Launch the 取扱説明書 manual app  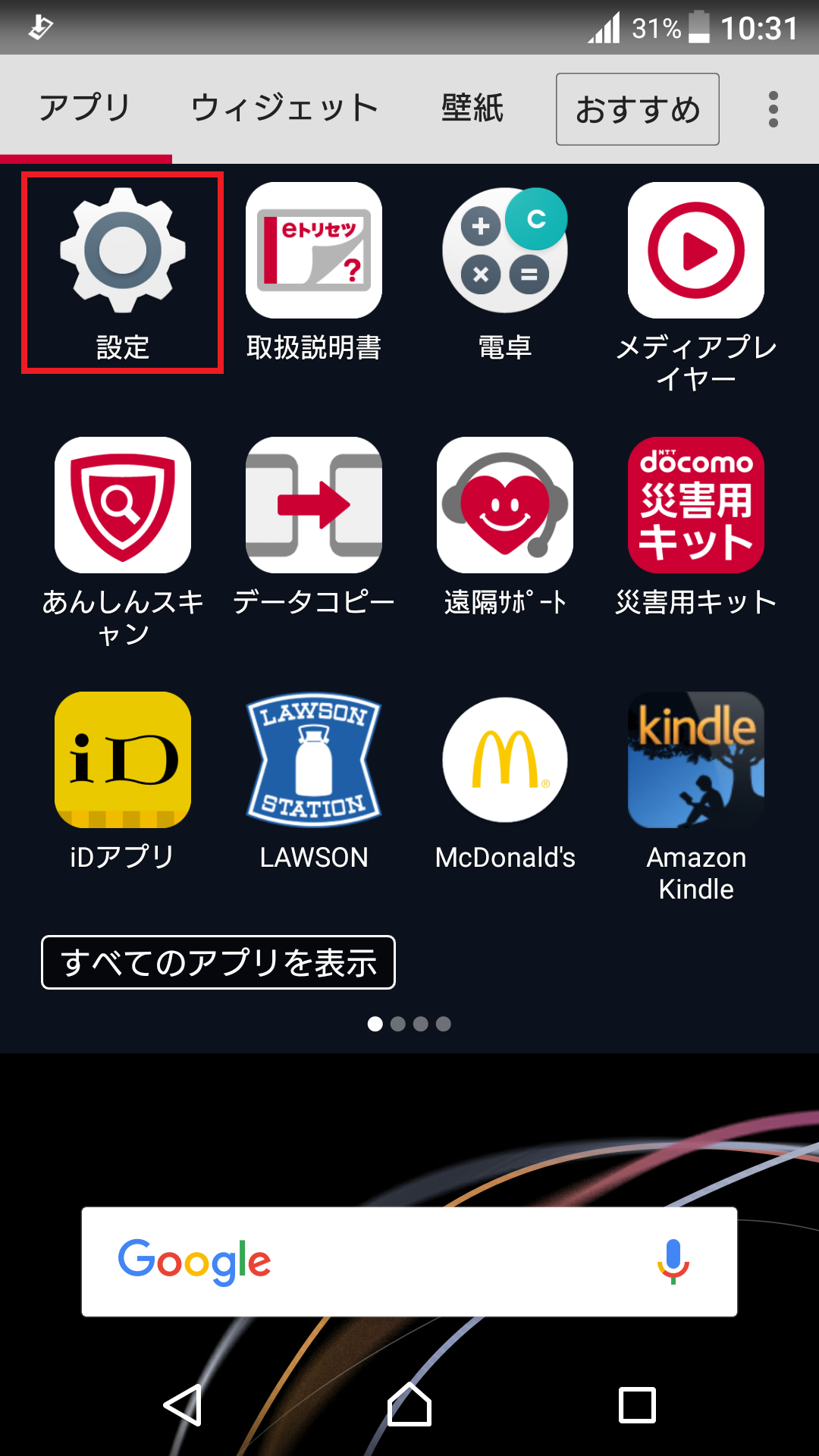[314, 273]
